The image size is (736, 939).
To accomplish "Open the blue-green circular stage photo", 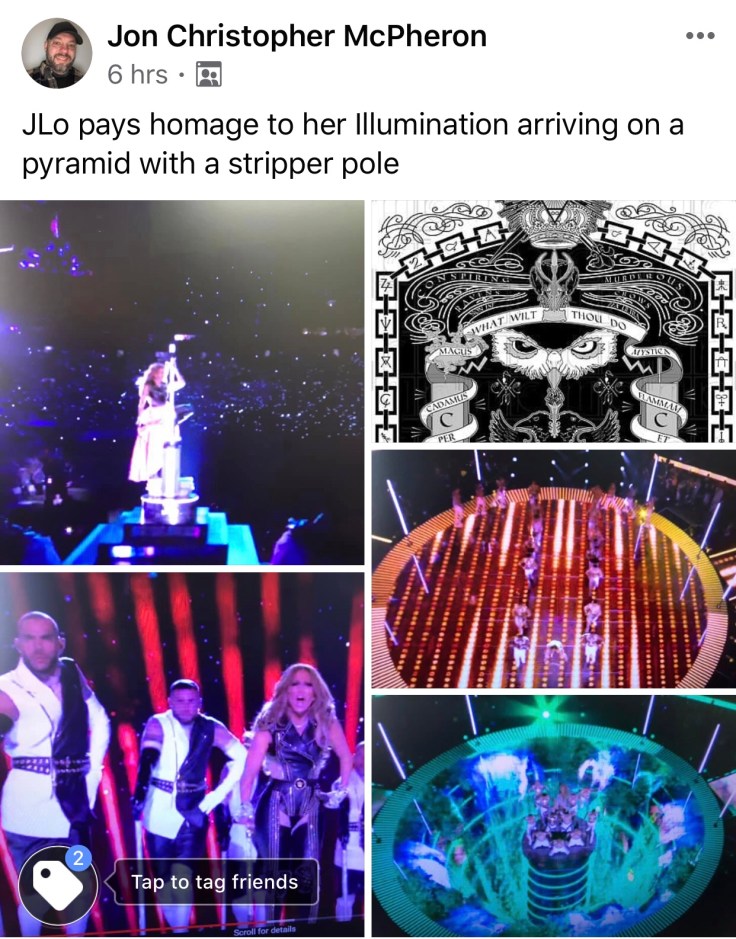I will click(x=553, y=815).
